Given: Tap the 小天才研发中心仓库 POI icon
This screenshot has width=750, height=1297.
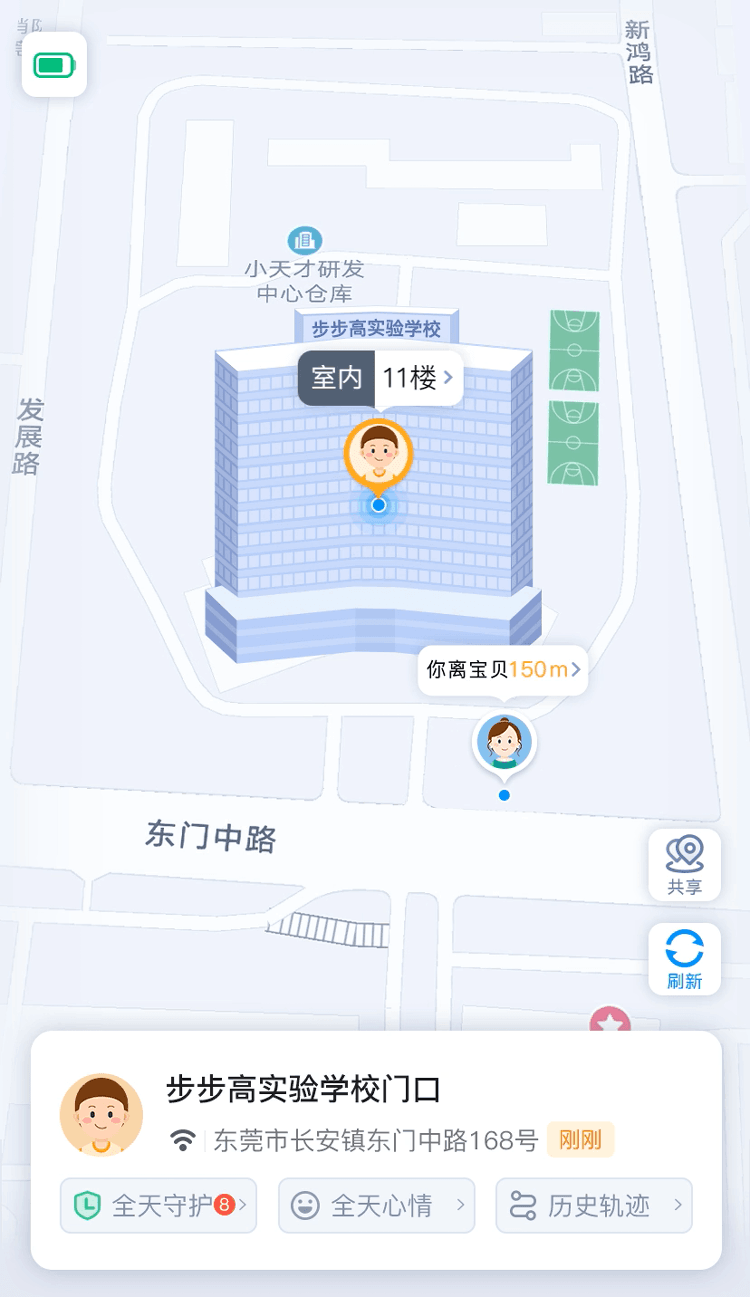Looking at the screenshot, I should pyautogui.click(x=303, y=240).
